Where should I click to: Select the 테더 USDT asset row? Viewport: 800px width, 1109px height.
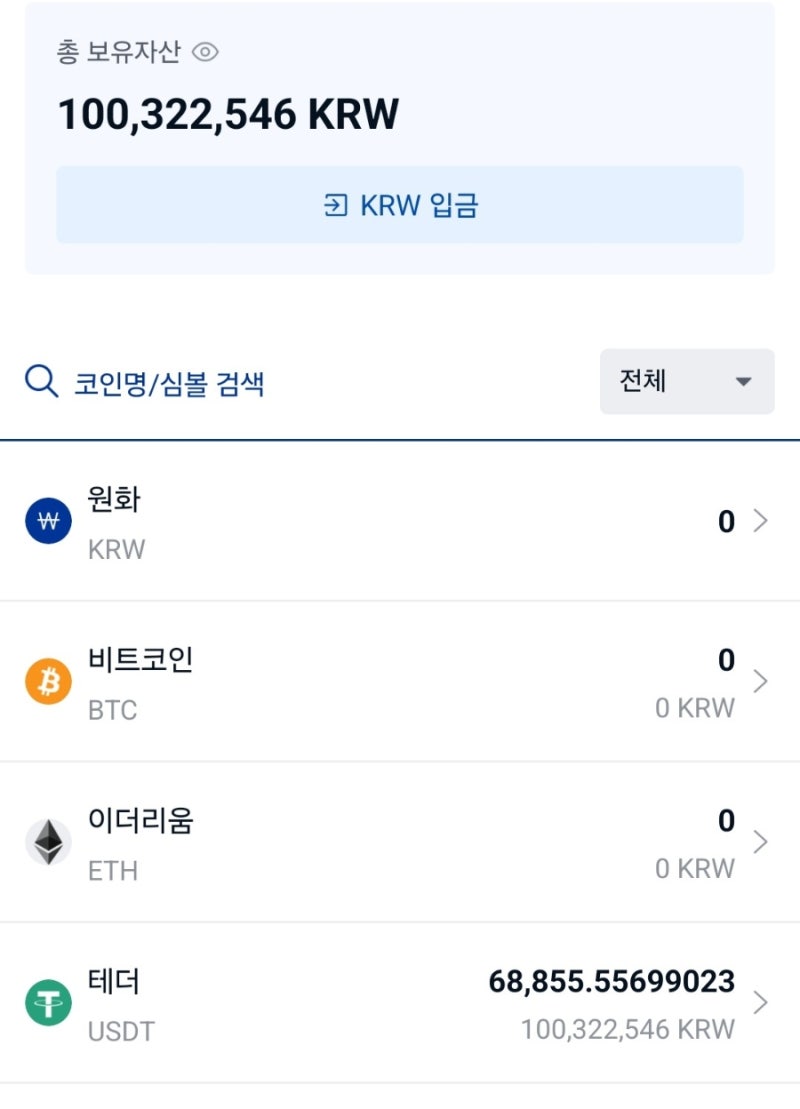(x=400, y=1003)
